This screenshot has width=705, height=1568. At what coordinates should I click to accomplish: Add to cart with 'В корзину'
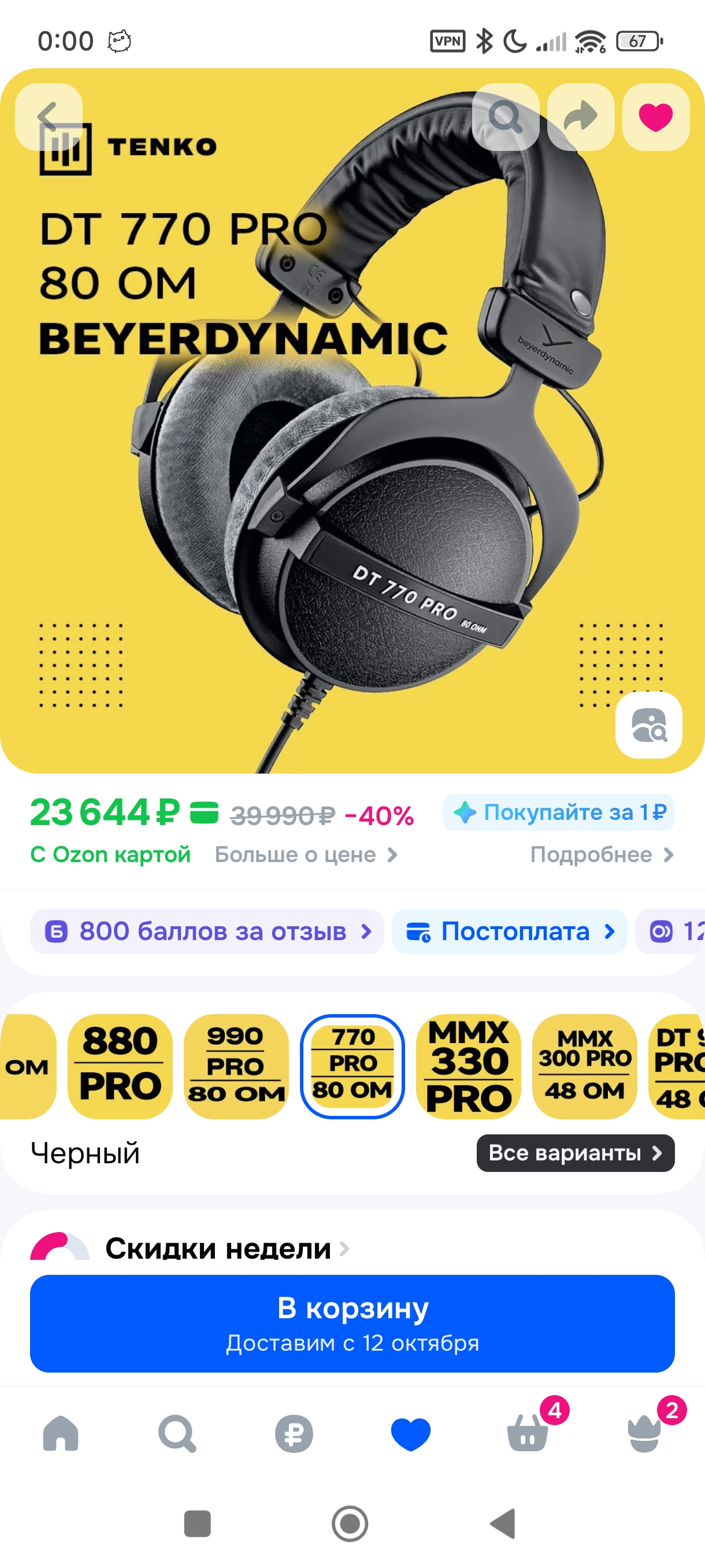click(352, 1323)
